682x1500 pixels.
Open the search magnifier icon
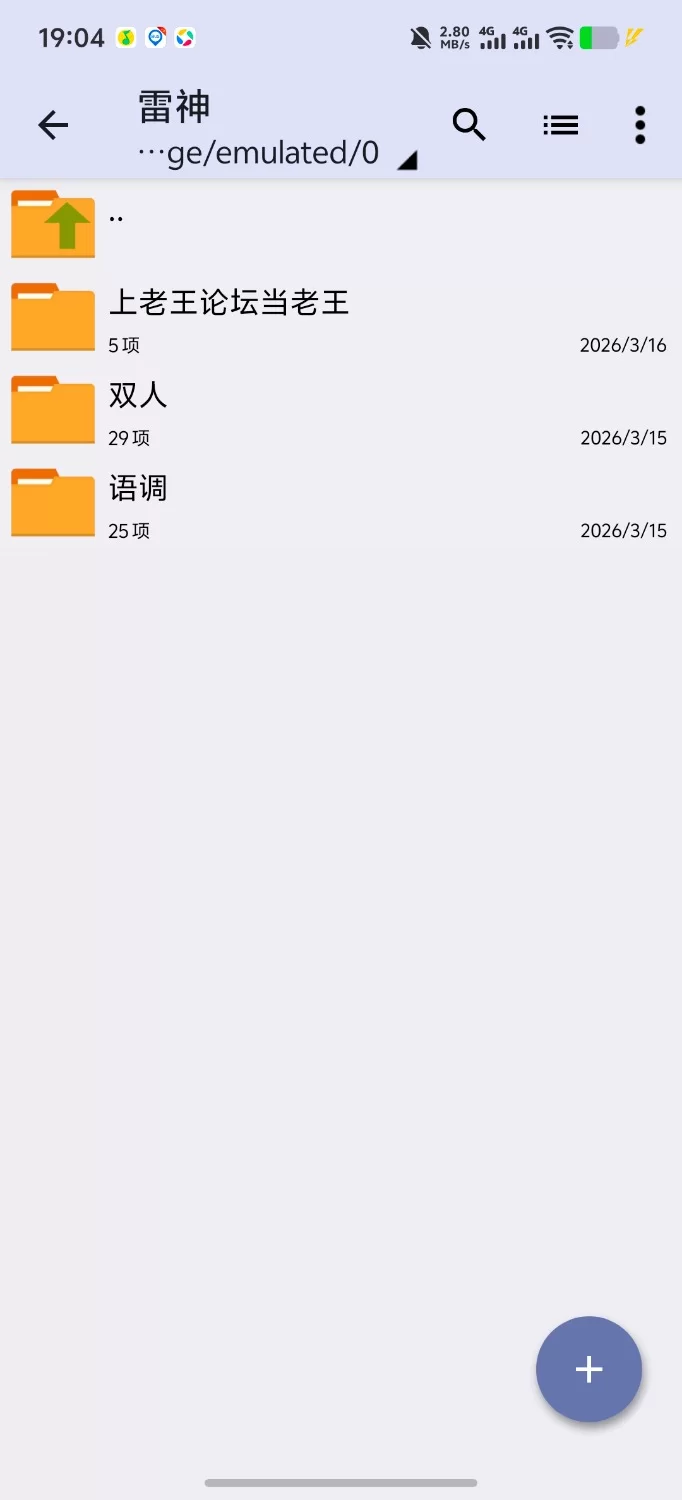(469, 125)
